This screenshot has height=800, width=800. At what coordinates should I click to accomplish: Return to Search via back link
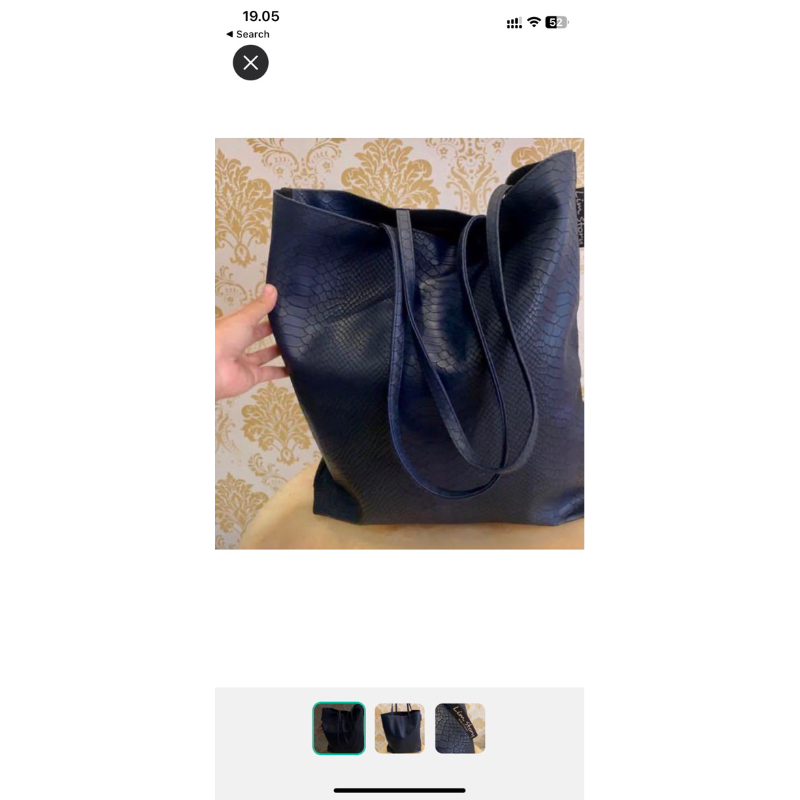coord(248,34)
